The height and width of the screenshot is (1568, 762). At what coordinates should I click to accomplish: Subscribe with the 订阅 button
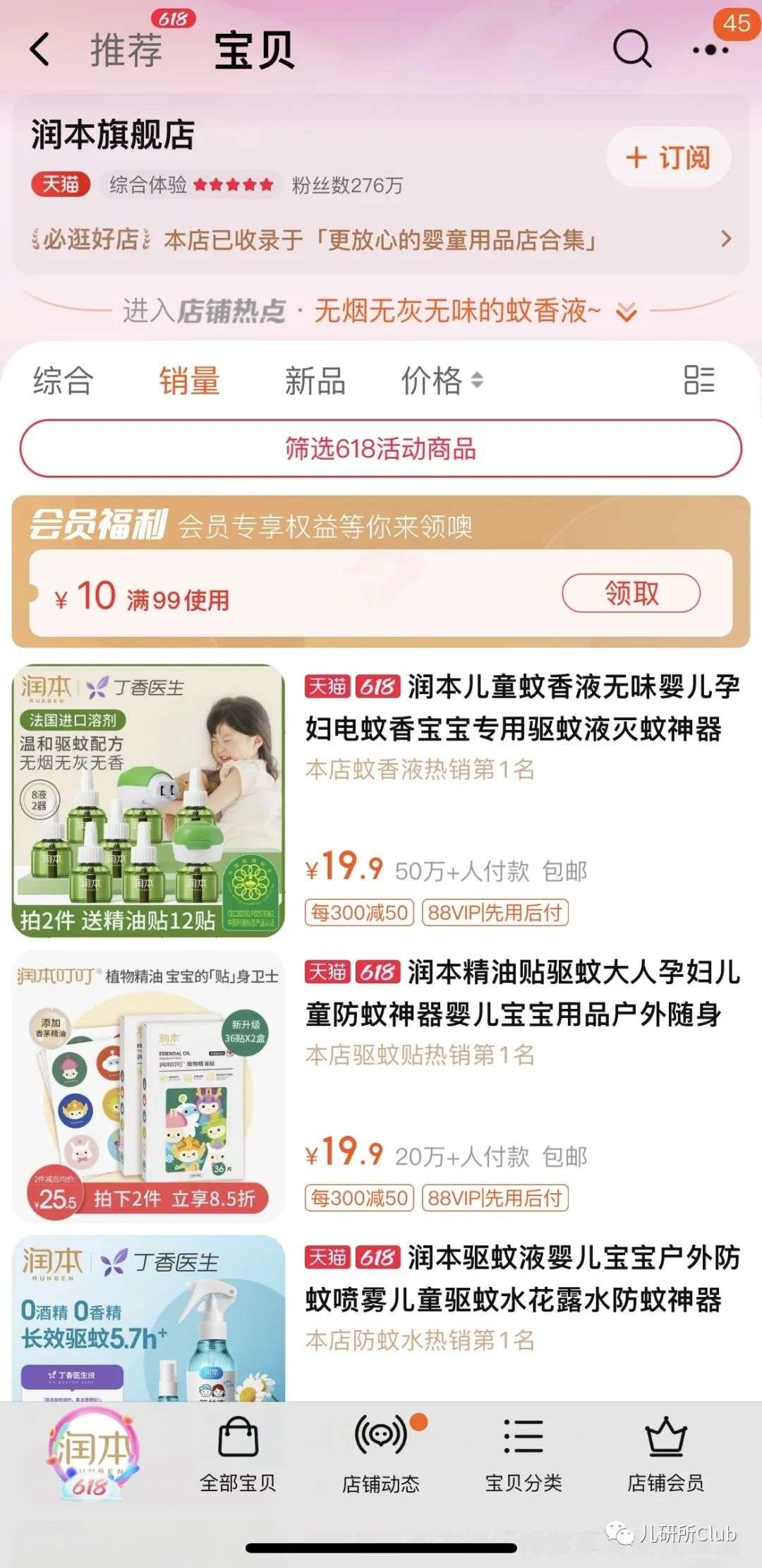(668, 157)
